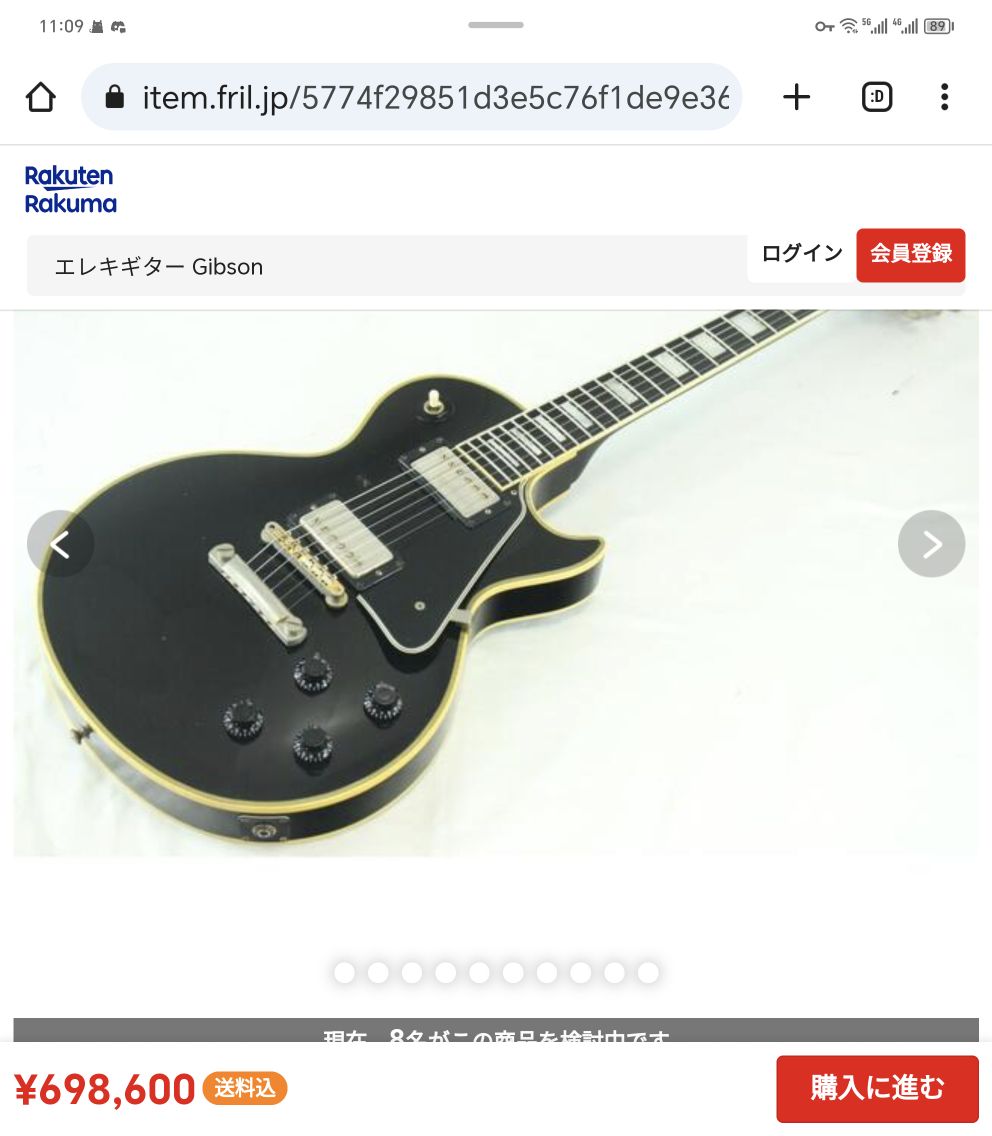The width and height of the screenshot is (992, 1136).
Task: Select the first image indicator dot
Action: point(344,972)
